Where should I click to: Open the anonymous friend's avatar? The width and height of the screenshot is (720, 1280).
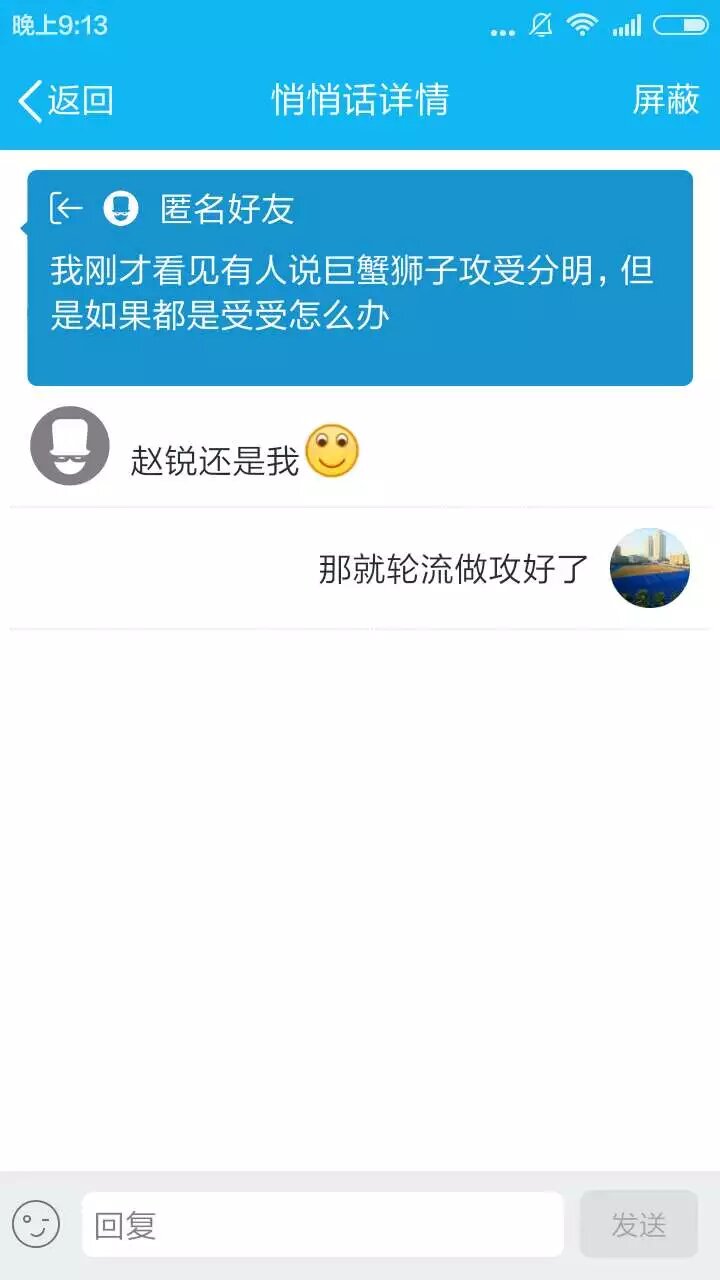coord(70,446)
